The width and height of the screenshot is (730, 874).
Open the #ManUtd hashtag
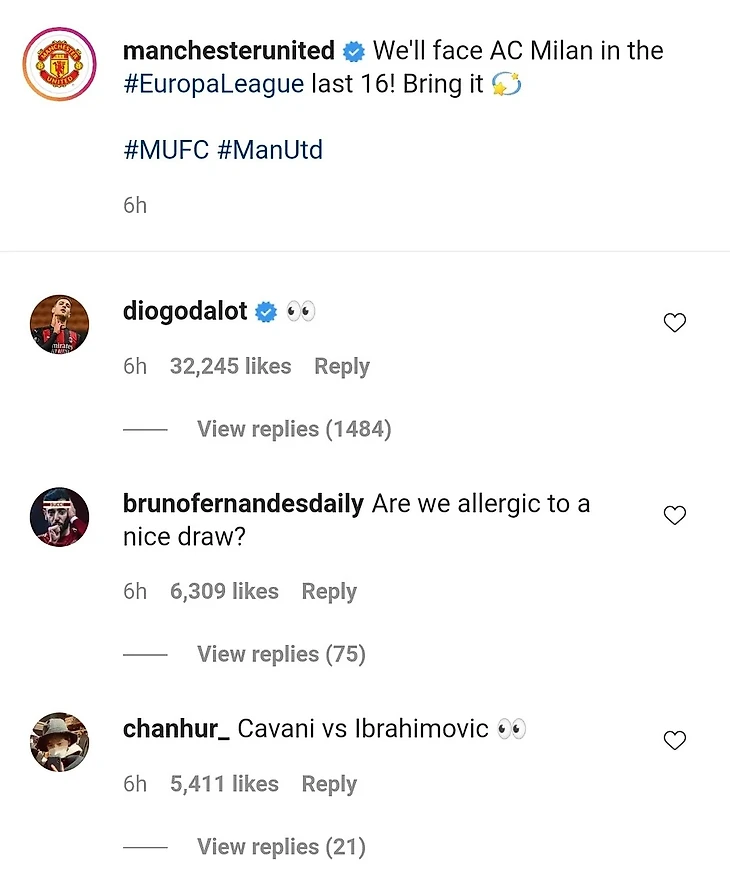click(270, 150)
